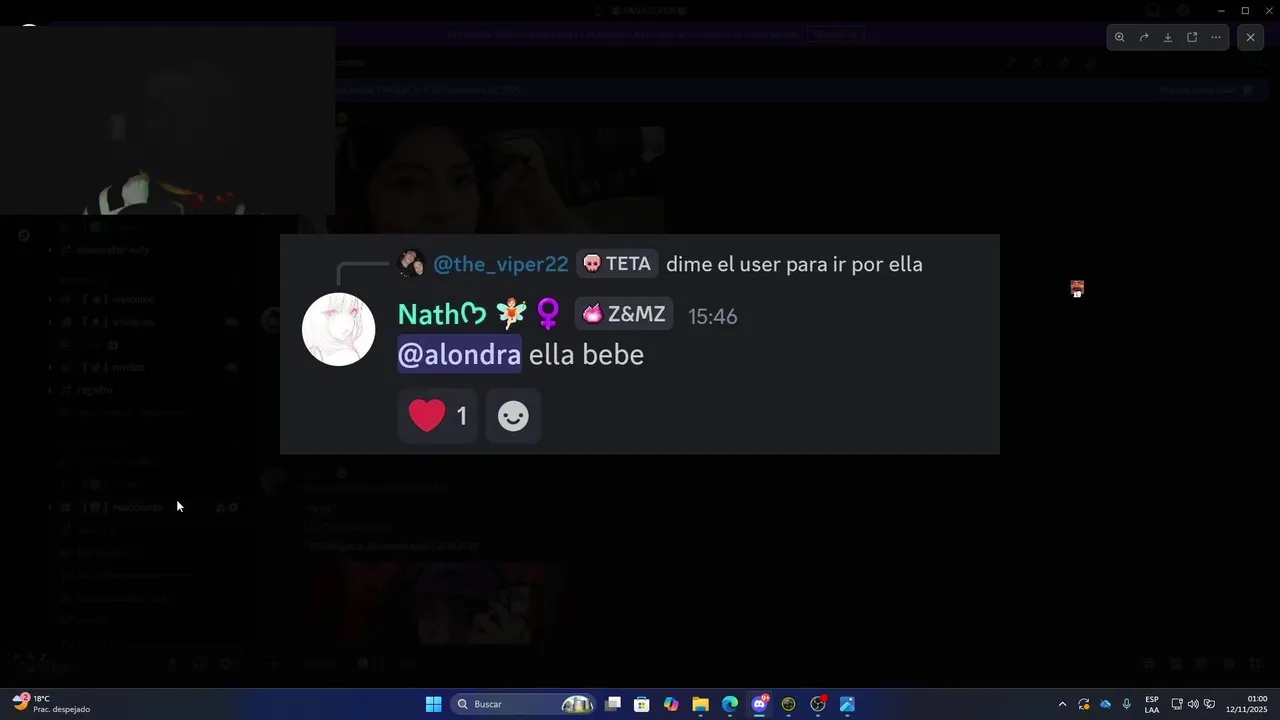Image resolution: width=1280 pixels, height=720 pixels.
Task: Forward the image using the arrow icon
Action: pos(1144,37)
